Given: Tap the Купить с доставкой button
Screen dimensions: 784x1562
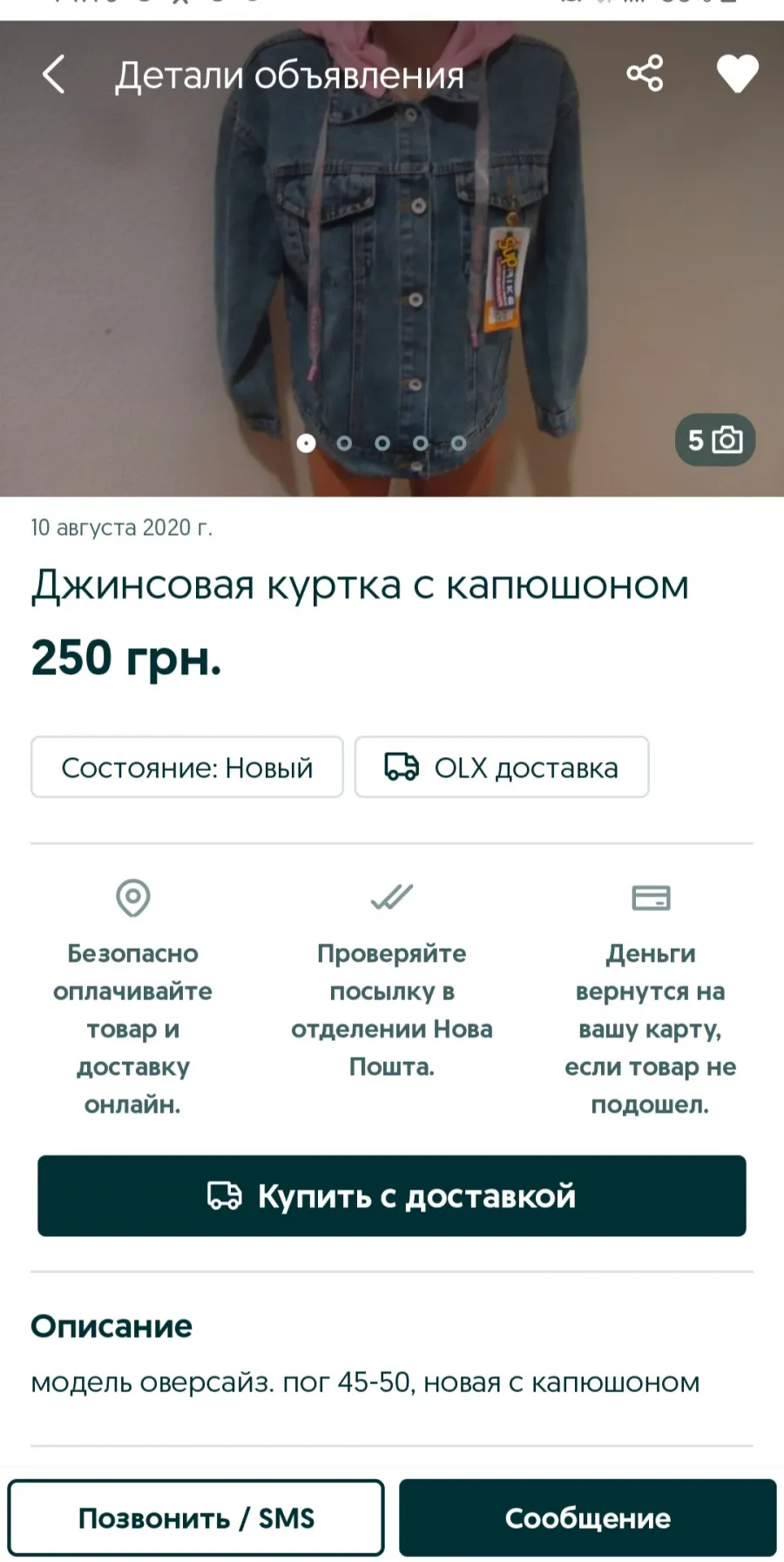Looking at the screenshot, I should tap(392, 1196).
